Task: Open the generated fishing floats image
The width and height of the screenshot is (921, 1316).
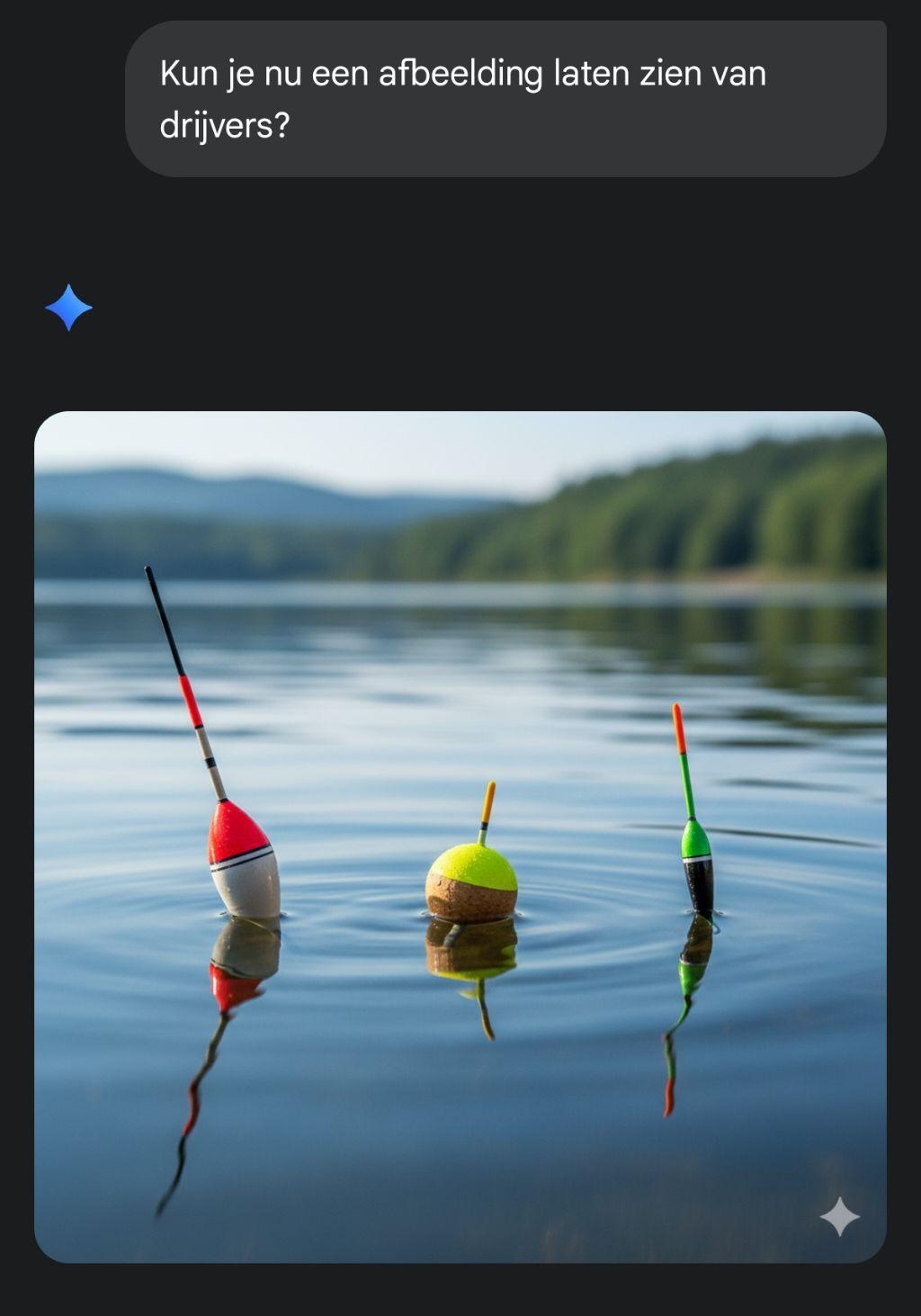Action: point(460,837)
